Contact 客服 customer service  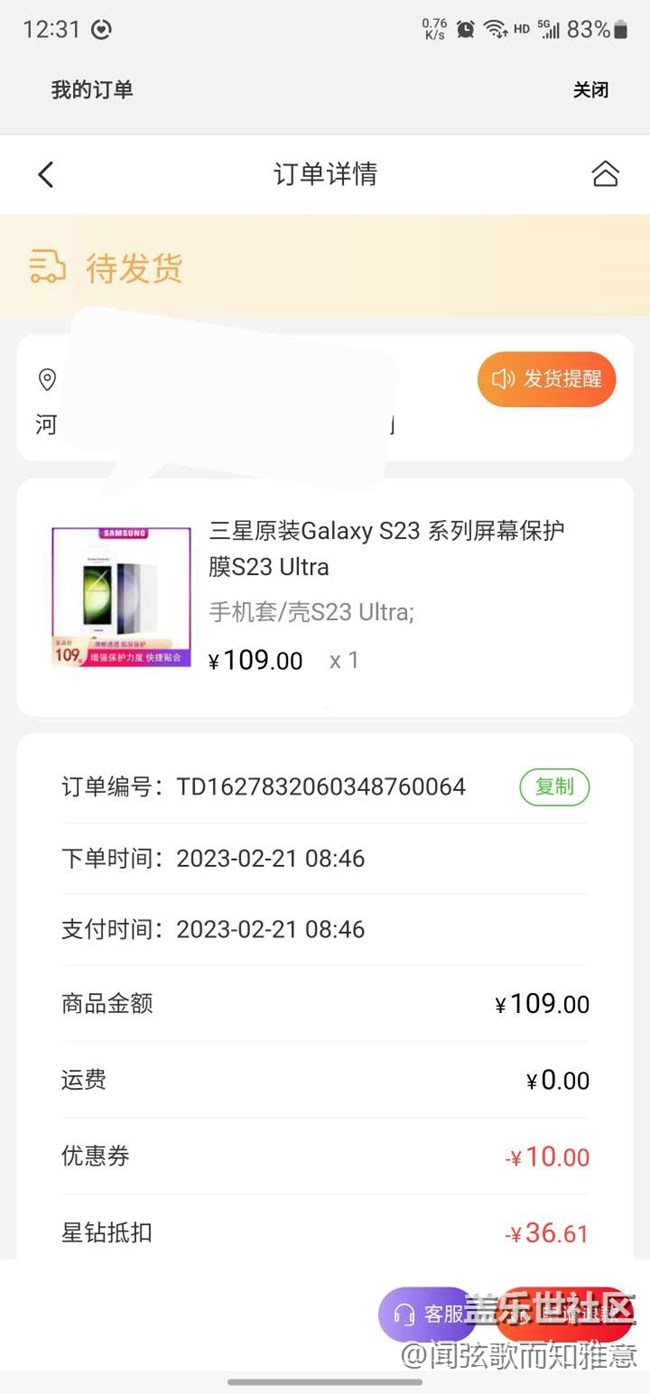(x=430, y=1313)
